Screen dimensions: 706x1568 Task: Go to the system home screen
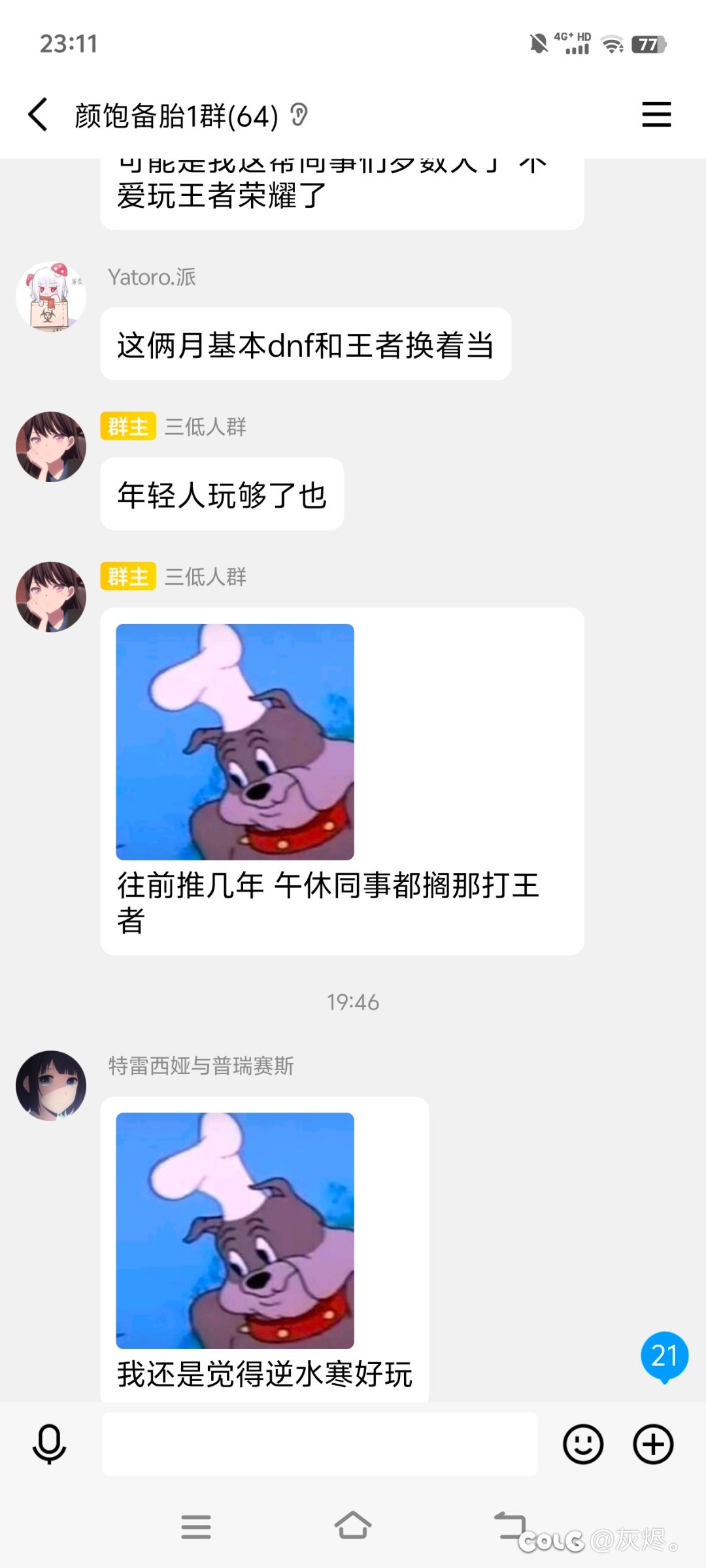point(353,1526)
